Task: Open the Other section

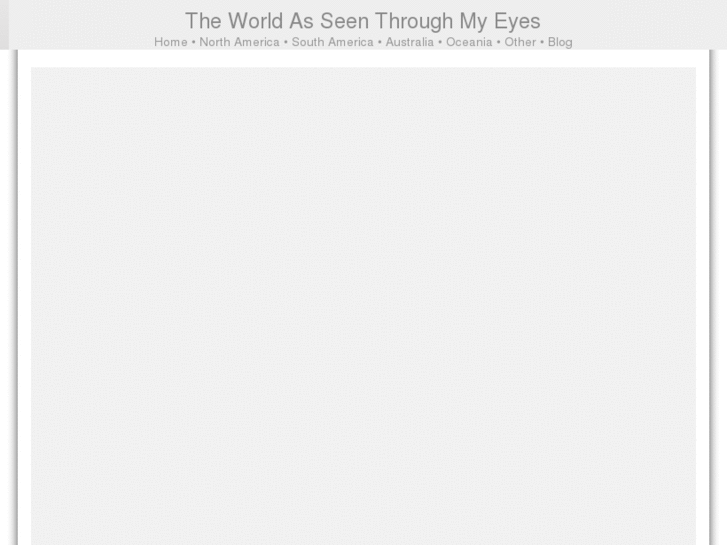Action: pos(520,42)
